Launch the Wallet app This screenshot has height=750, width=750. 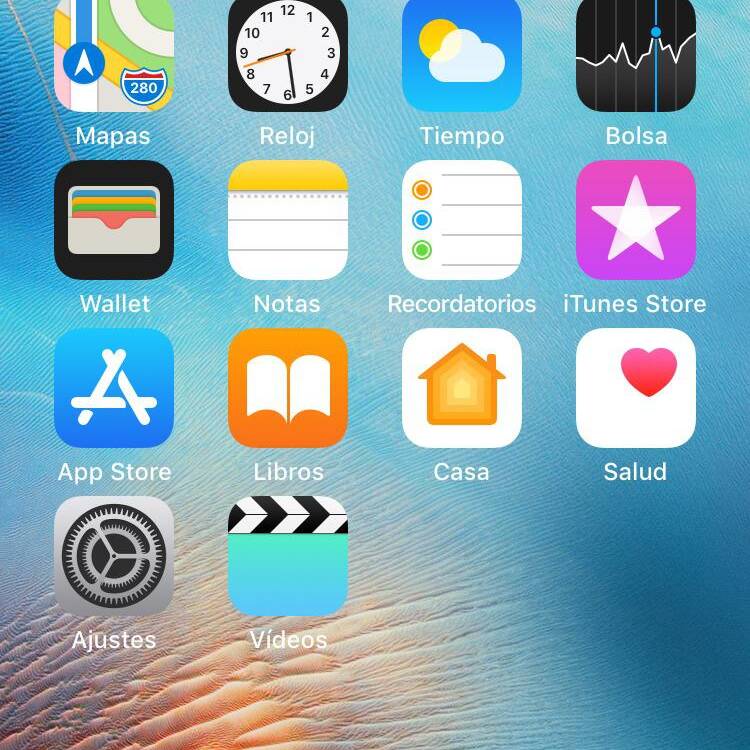[x=114, y=220]
